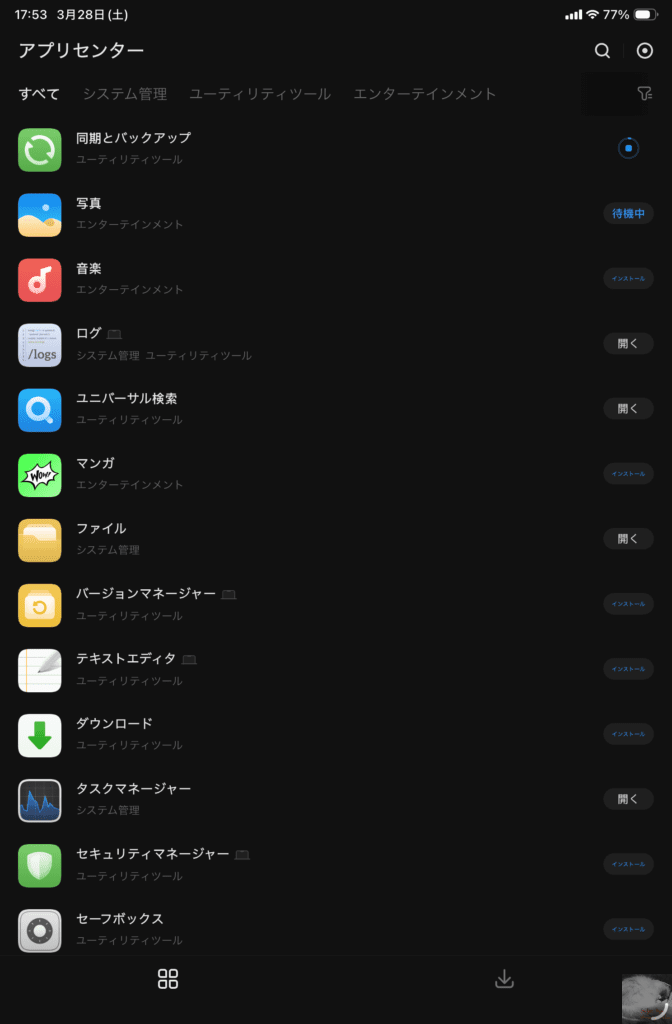The image size is (672, 1024).
Task: Open the filter icon beside the category tabs
Action: tap(644, 94)
